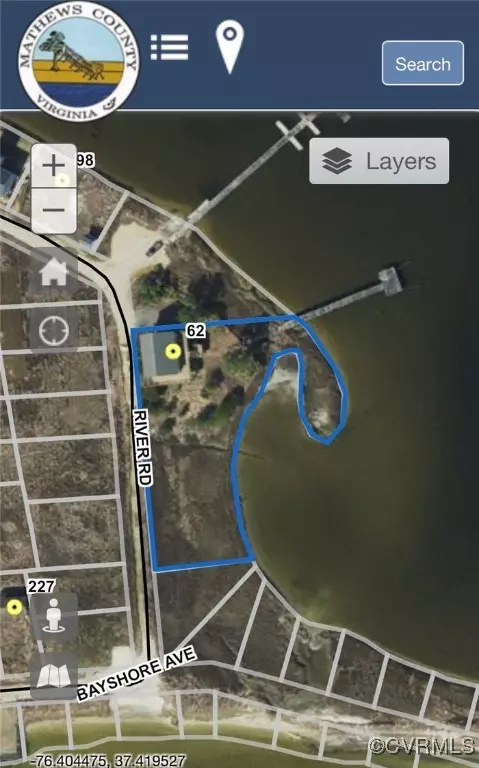This screenshot has width=479, height=768.
Task: Return map to home extent
Action: (x=54, y=271)
